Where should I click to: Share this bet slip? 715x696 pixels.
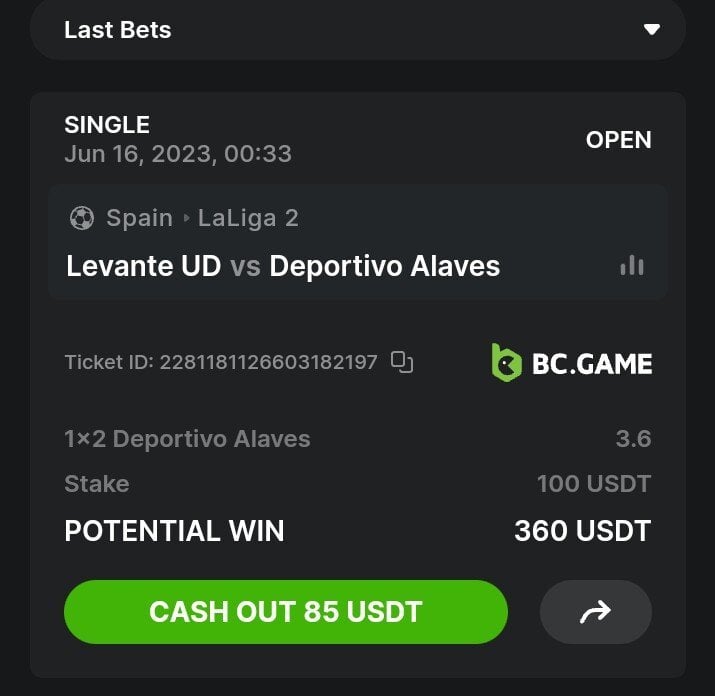[x=595, y=612]
